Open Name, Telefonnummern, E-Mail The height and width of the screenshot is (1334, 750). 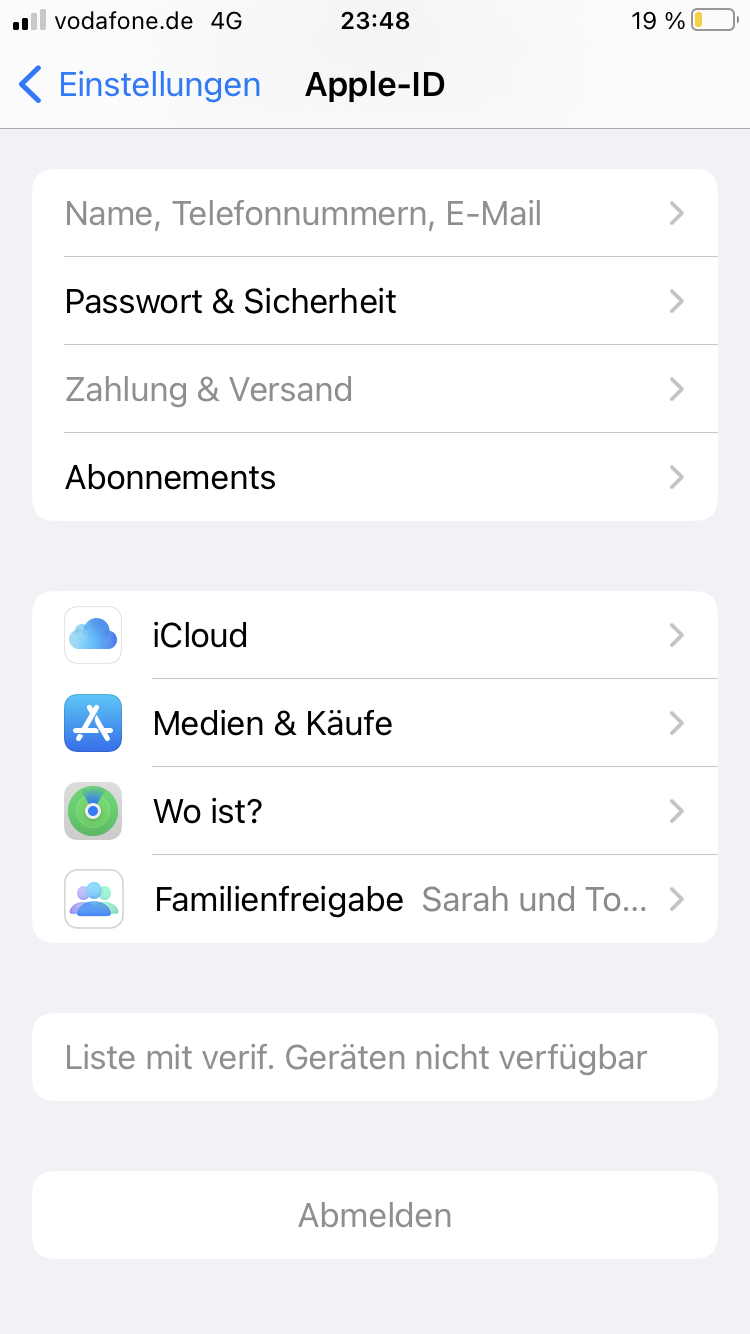tap(374, 214)
